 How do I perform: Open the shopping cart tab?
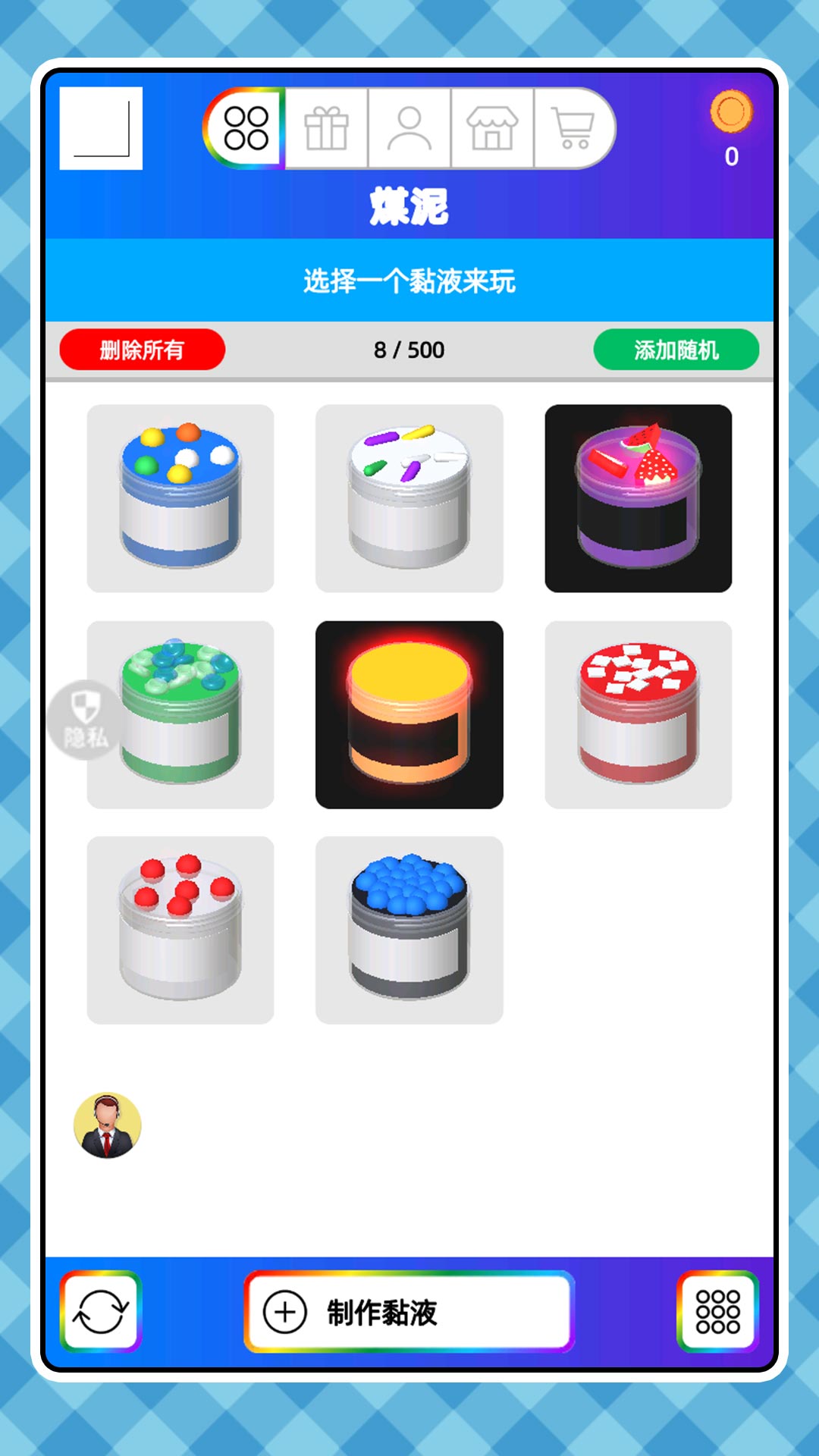click(x=573, y=128)
